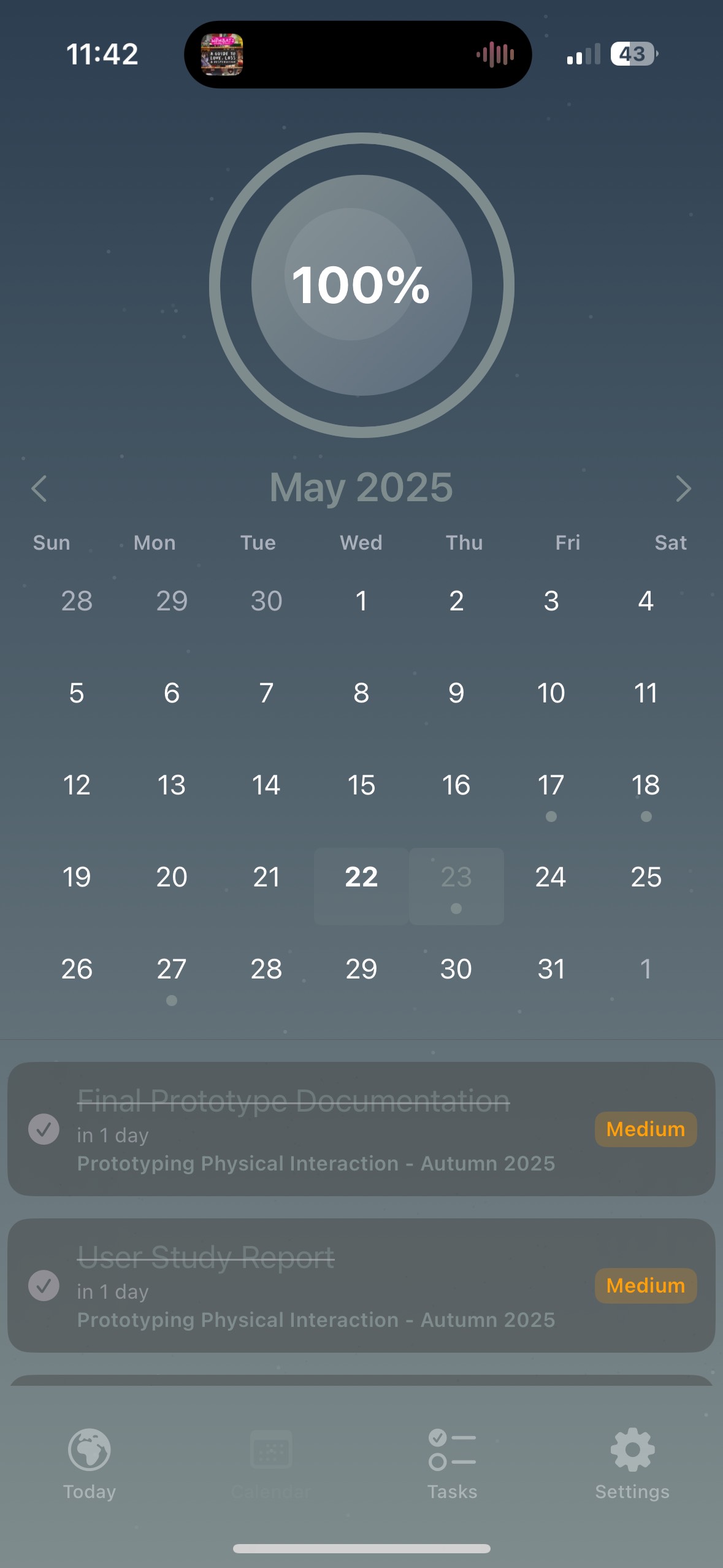The height and width of the screenshot is (1568, 723).
Task: Select May 31 on the calendar
Action: click(551, 969)
